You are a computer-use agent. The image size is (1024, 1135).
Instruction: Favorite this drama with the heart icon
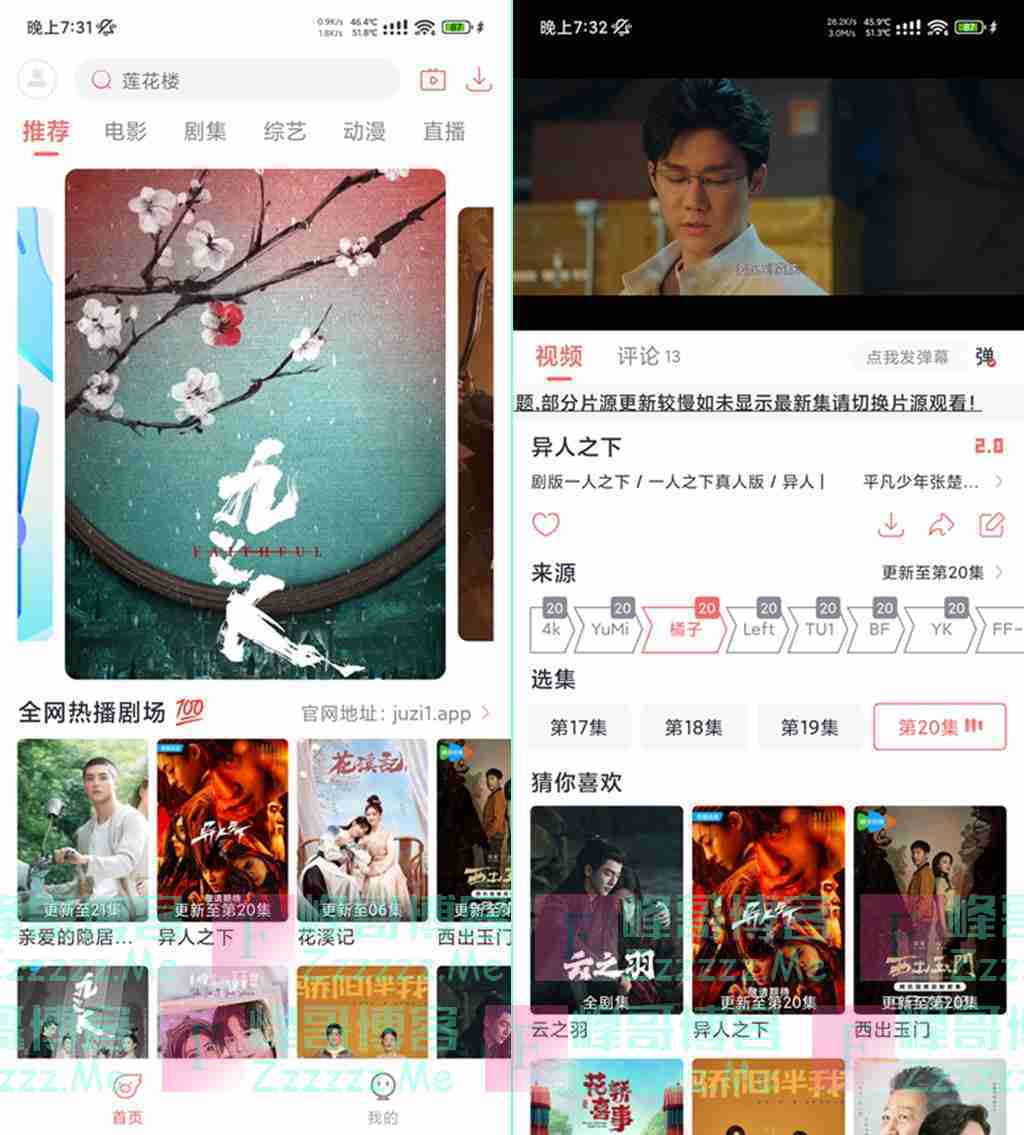coord(546,524)
